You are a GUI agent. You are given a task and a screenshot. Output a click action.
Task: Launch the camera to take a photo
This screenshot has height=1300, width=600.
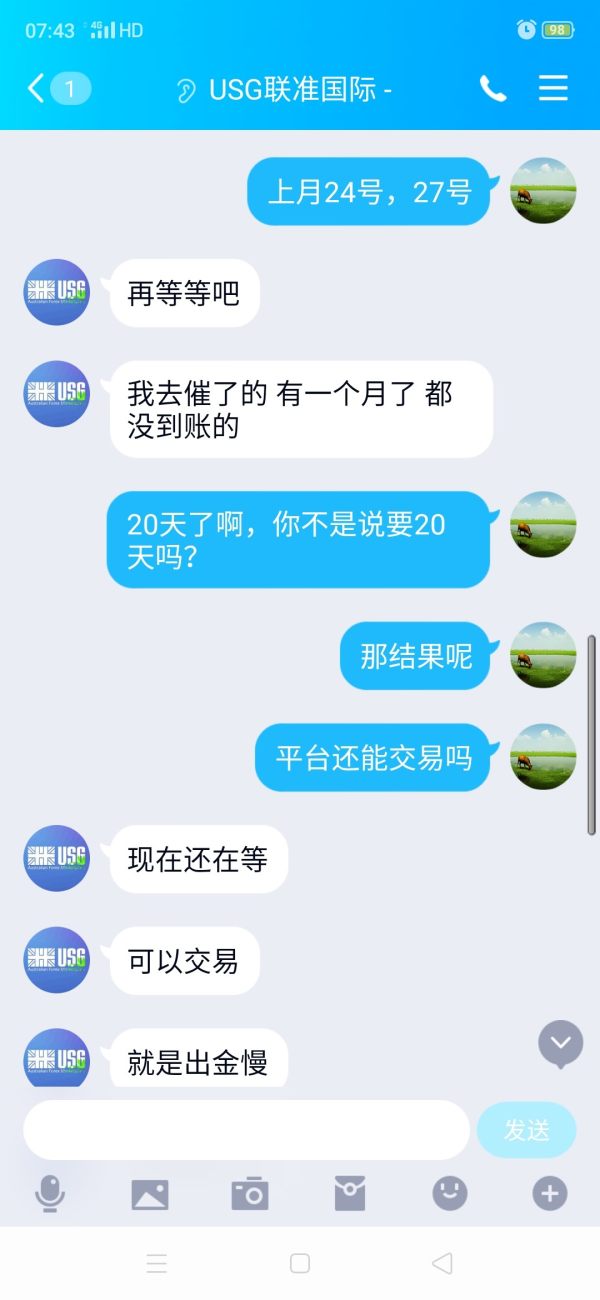250,1193
